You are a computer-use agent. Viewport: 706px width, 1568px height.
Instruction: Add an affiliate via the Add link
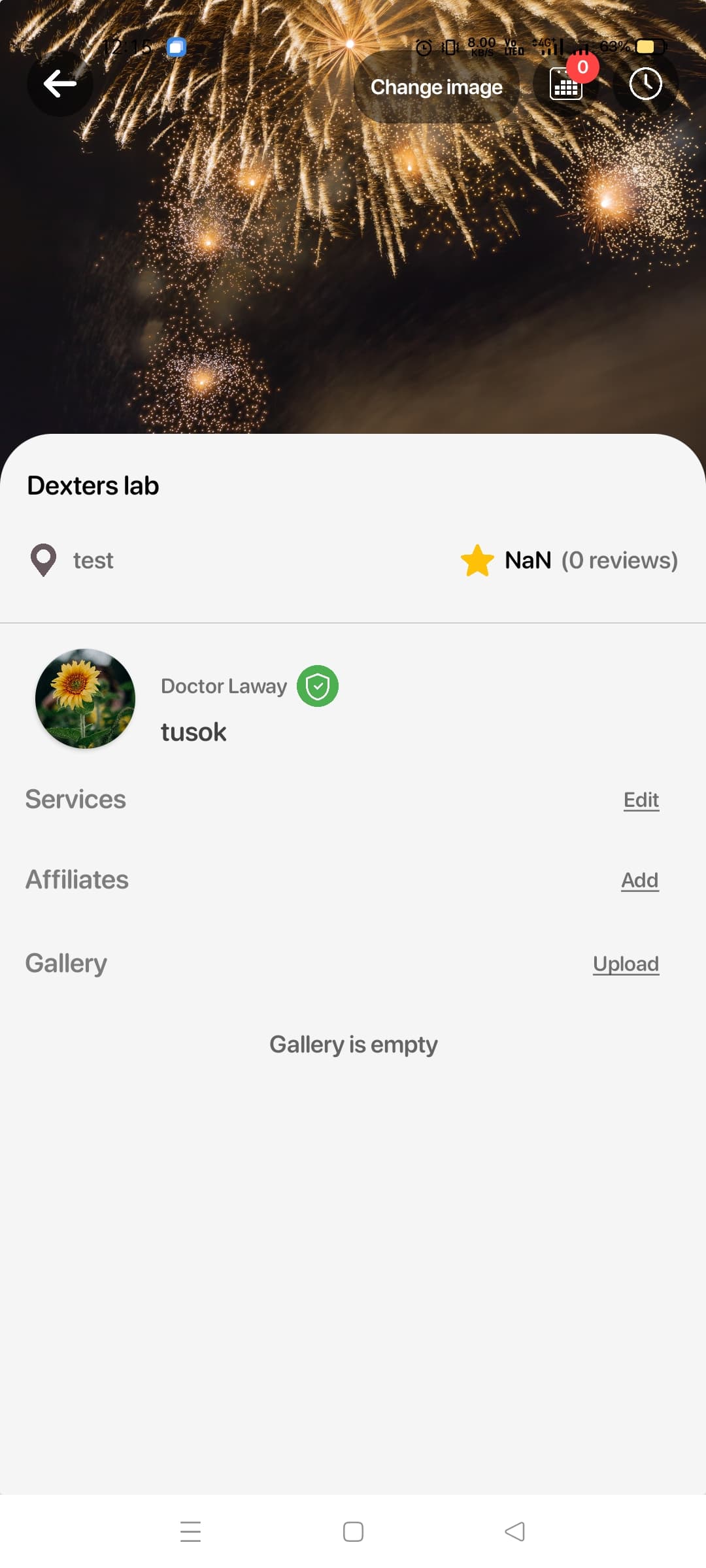point(639,880)
